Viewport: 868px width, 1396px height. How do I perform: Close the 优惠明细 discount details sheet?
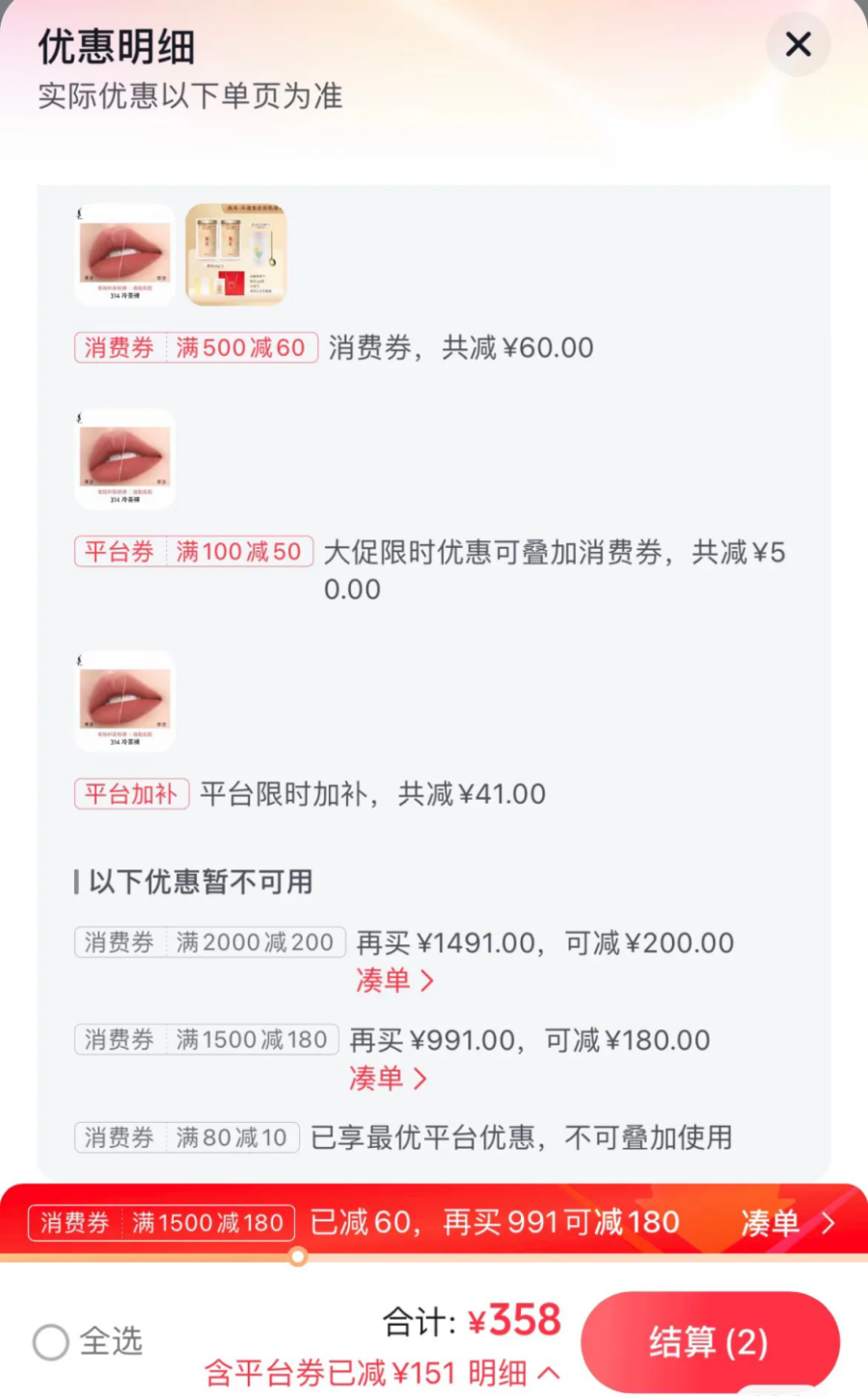click(x=798, y=44)
